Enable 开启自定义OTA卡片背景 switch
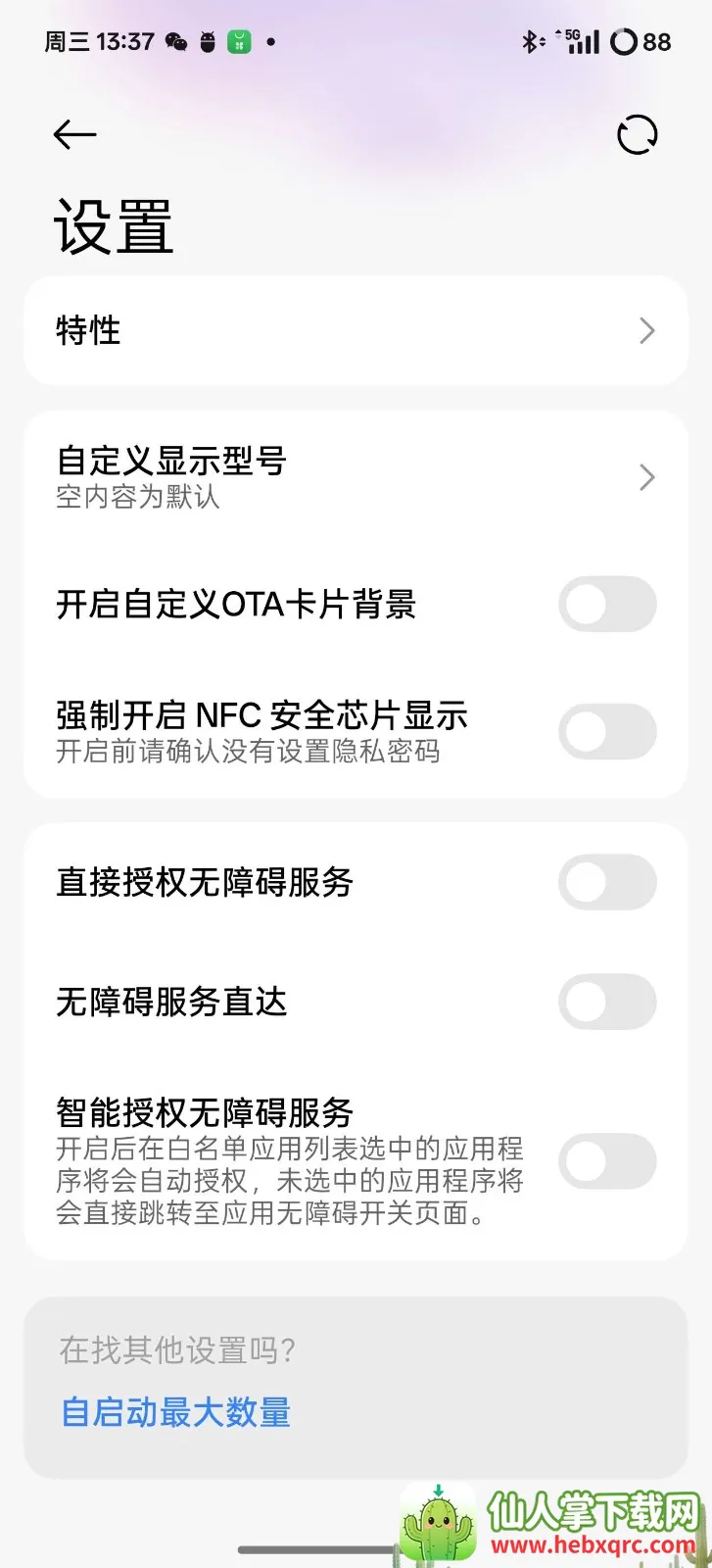 (x=607, y=605)
